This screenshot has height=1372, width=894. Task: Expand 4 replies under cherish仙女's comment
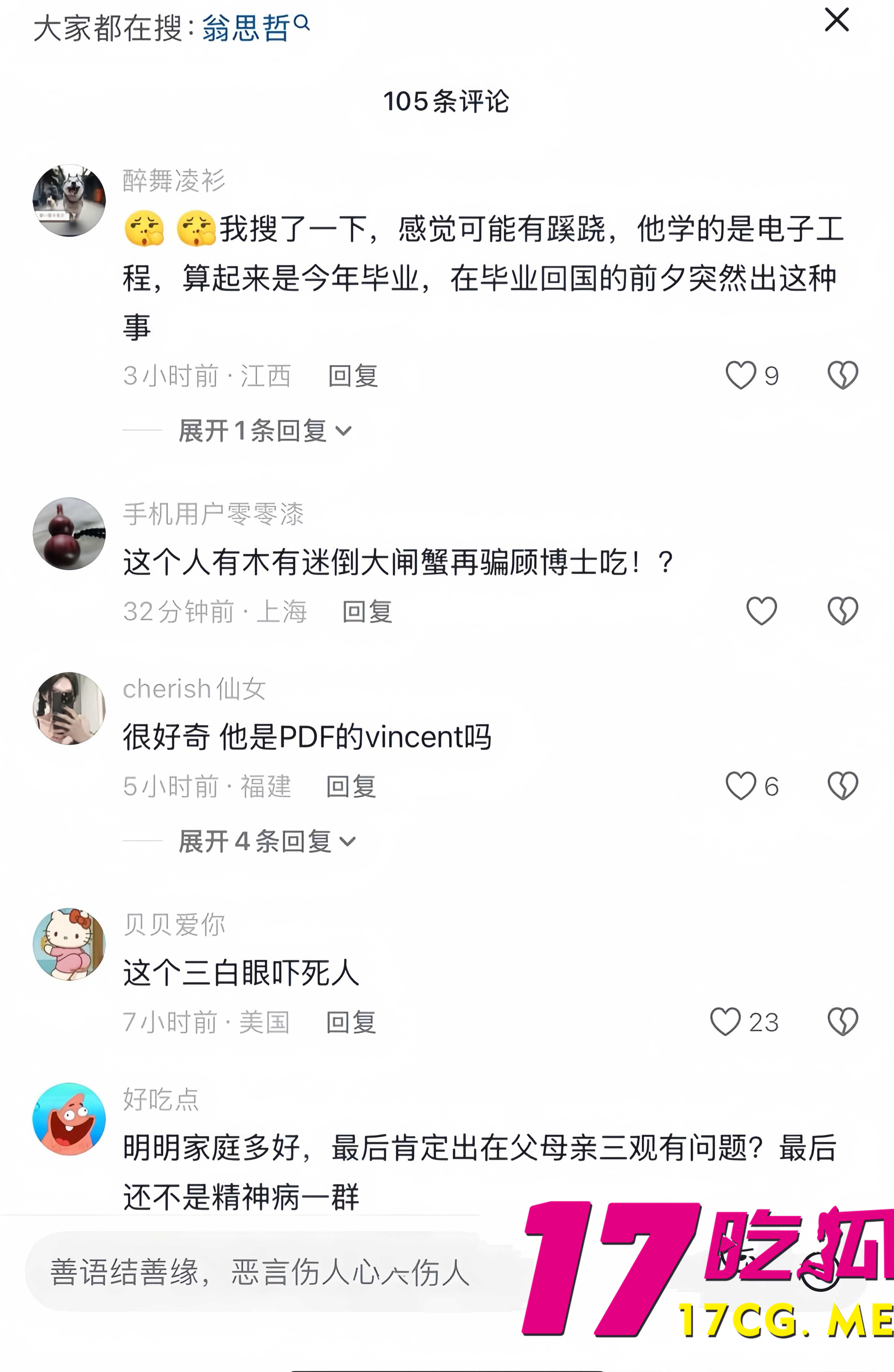tap(267, 842)
